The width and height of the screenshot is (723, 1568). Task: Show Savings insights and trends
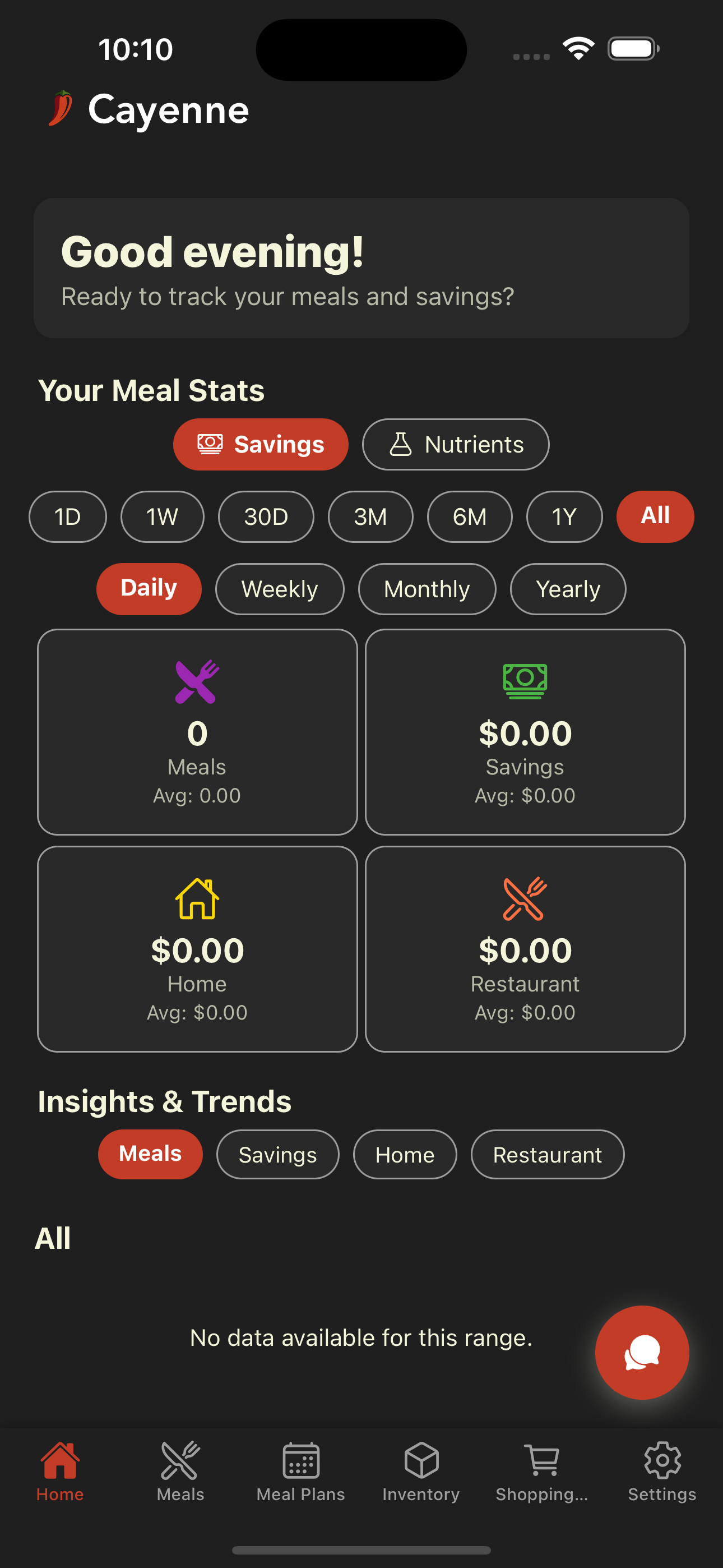pyautogui.click(x=277, y=1155)
